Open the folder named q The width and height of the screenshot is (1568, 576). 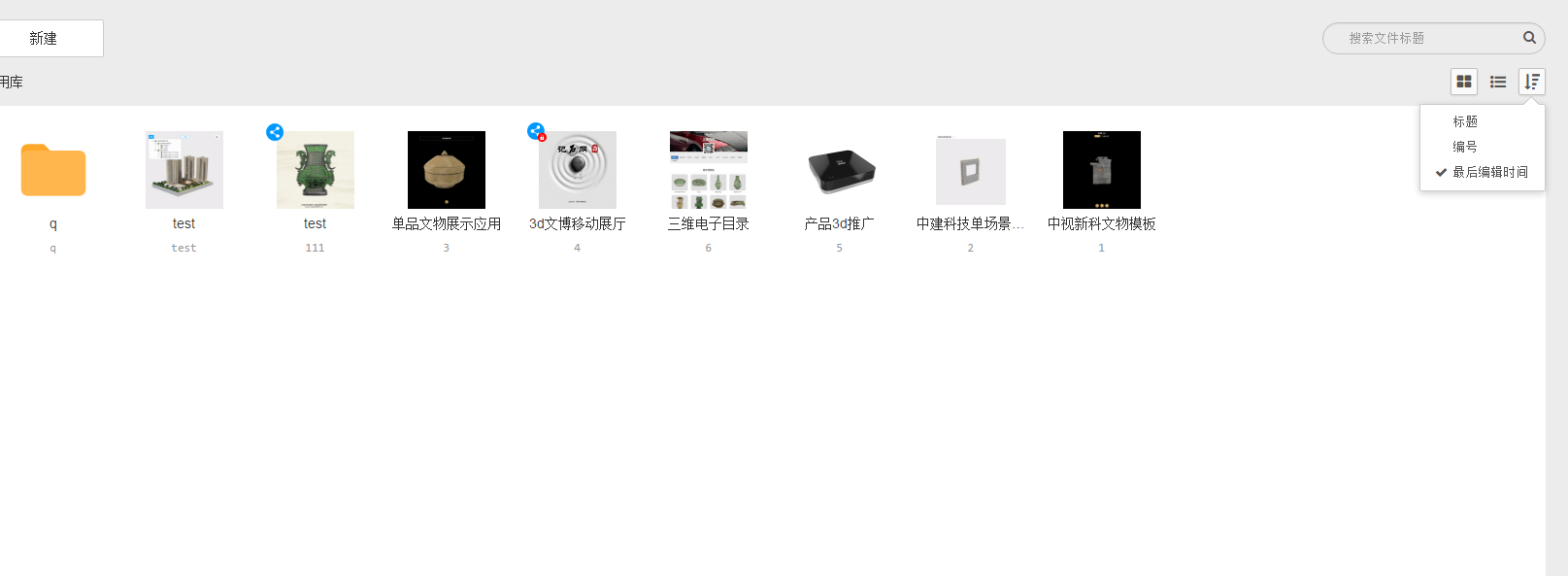(x=53, y=171)
